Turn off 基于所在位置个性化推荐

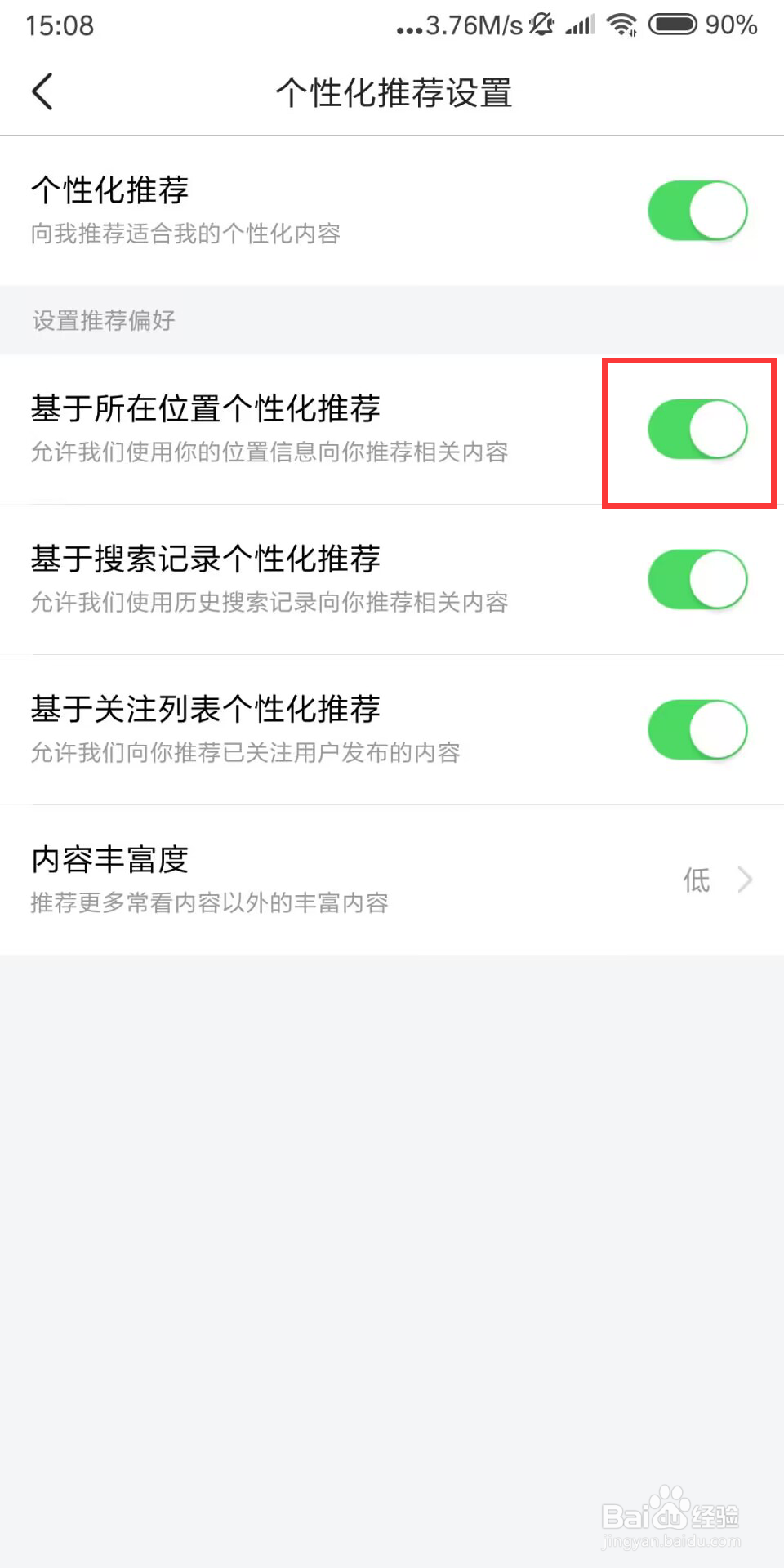pyautogui.click(x=697, y=428)
